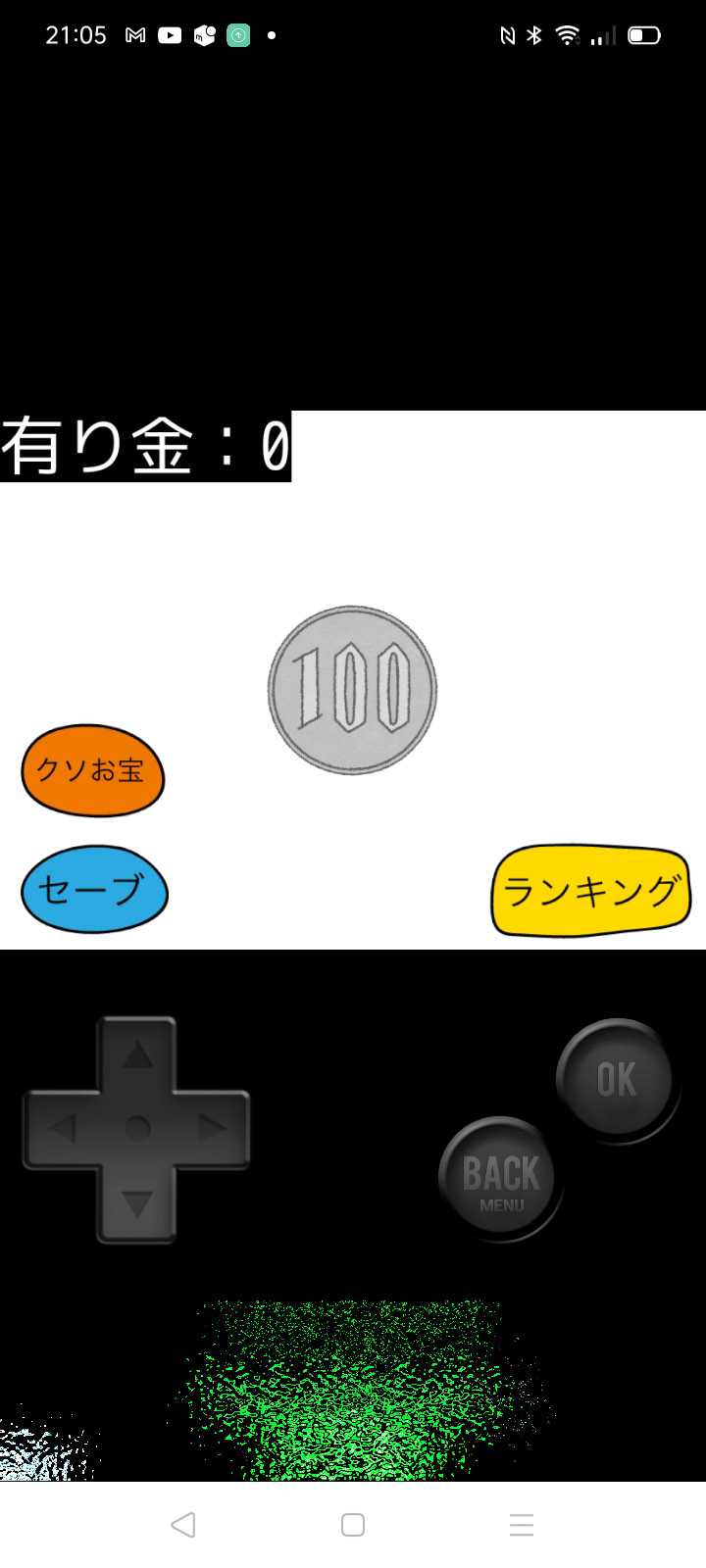Open recent apps from navigation bar
Screen dimensions: 706x1568
[x=522, y=1525]
